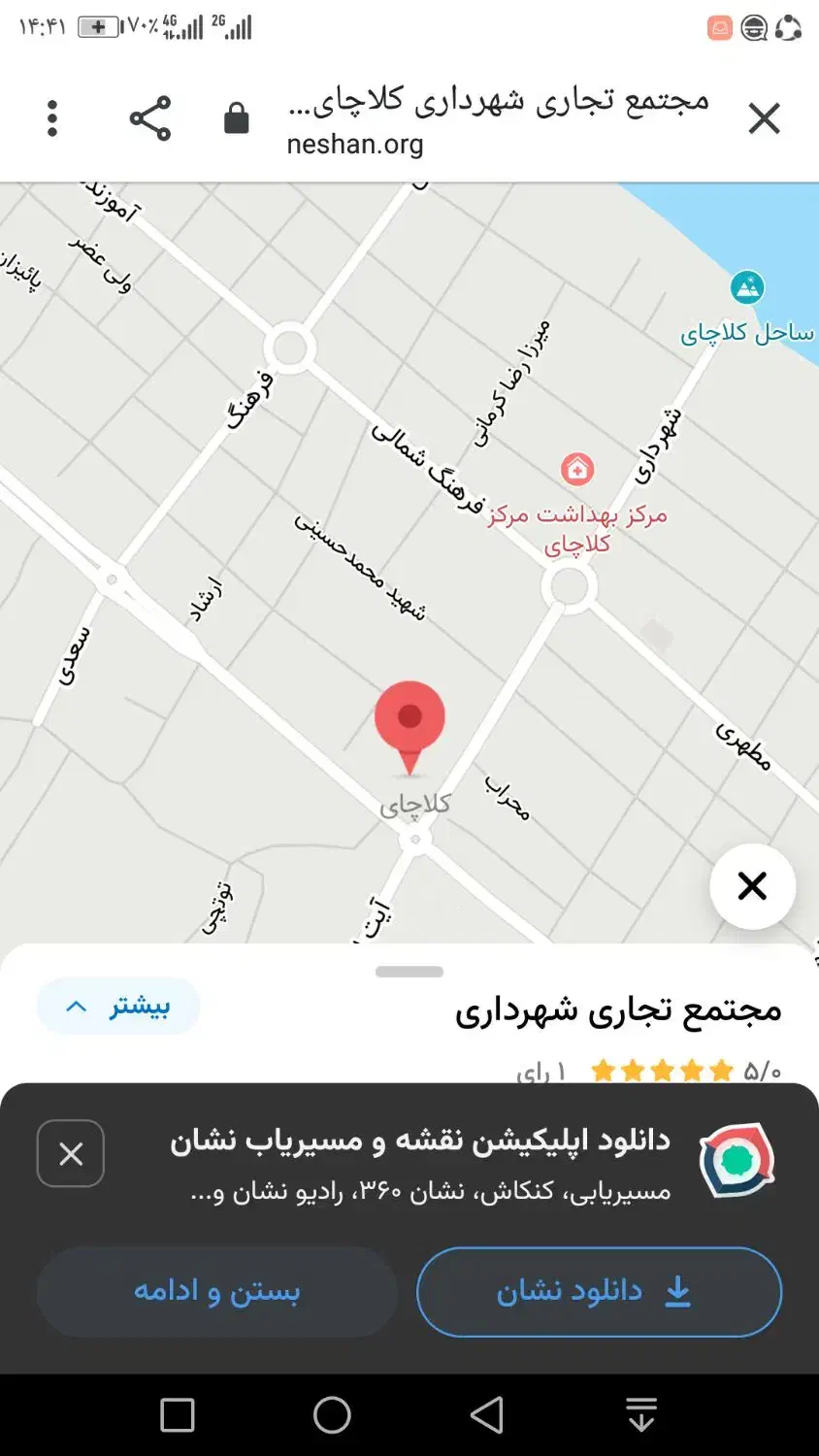Go back using system back button
This screenshot has width=819, height=1456.
486,1414
